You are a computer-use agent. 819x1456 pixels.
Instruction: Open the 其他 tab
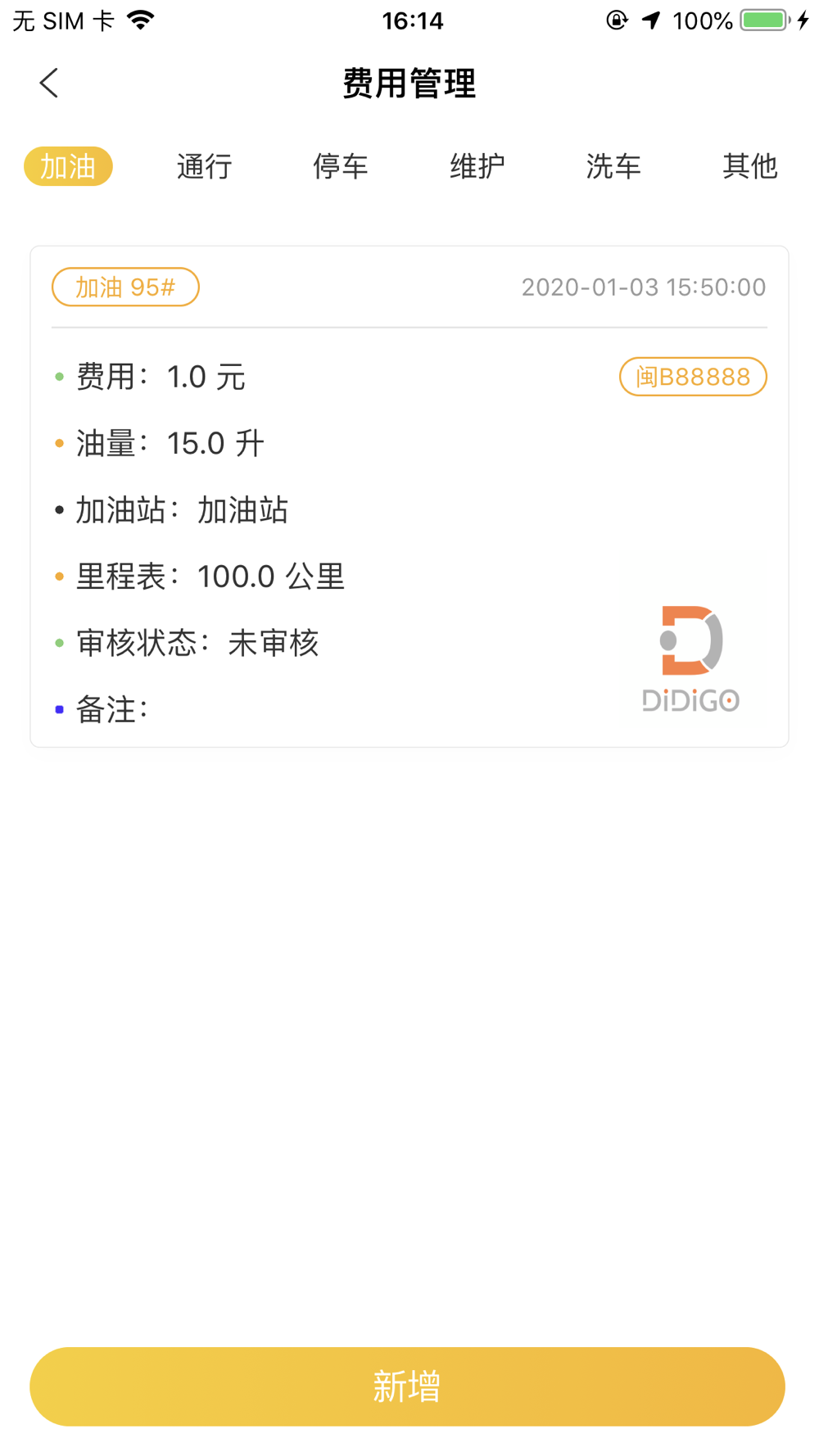click(x=749, y=166)
